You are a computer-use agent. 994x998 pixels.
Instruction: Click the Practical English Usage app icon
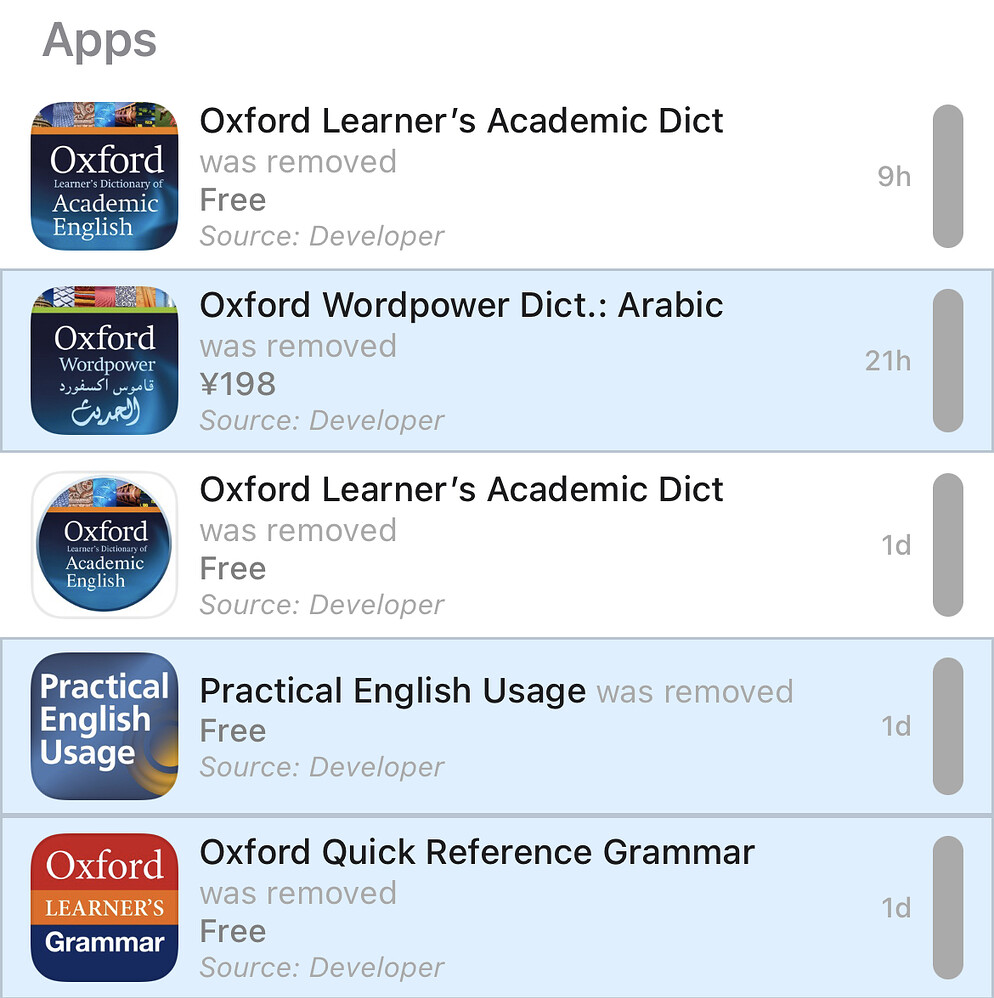[x=104, y=725]
